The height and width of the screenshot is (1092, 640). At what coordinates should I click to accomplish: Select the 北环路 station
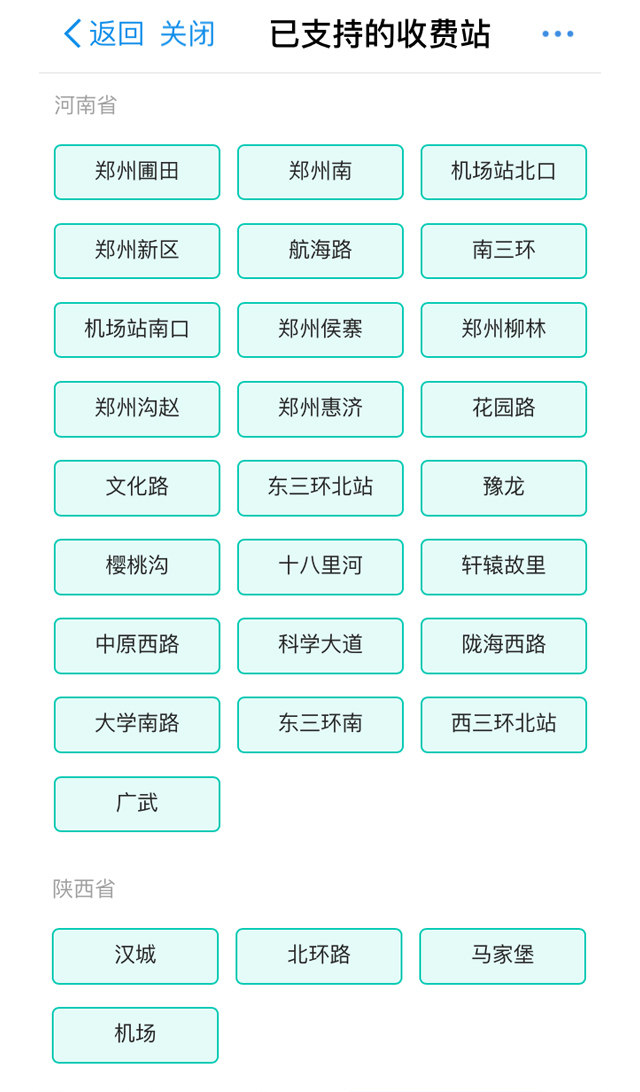[319, 956]
